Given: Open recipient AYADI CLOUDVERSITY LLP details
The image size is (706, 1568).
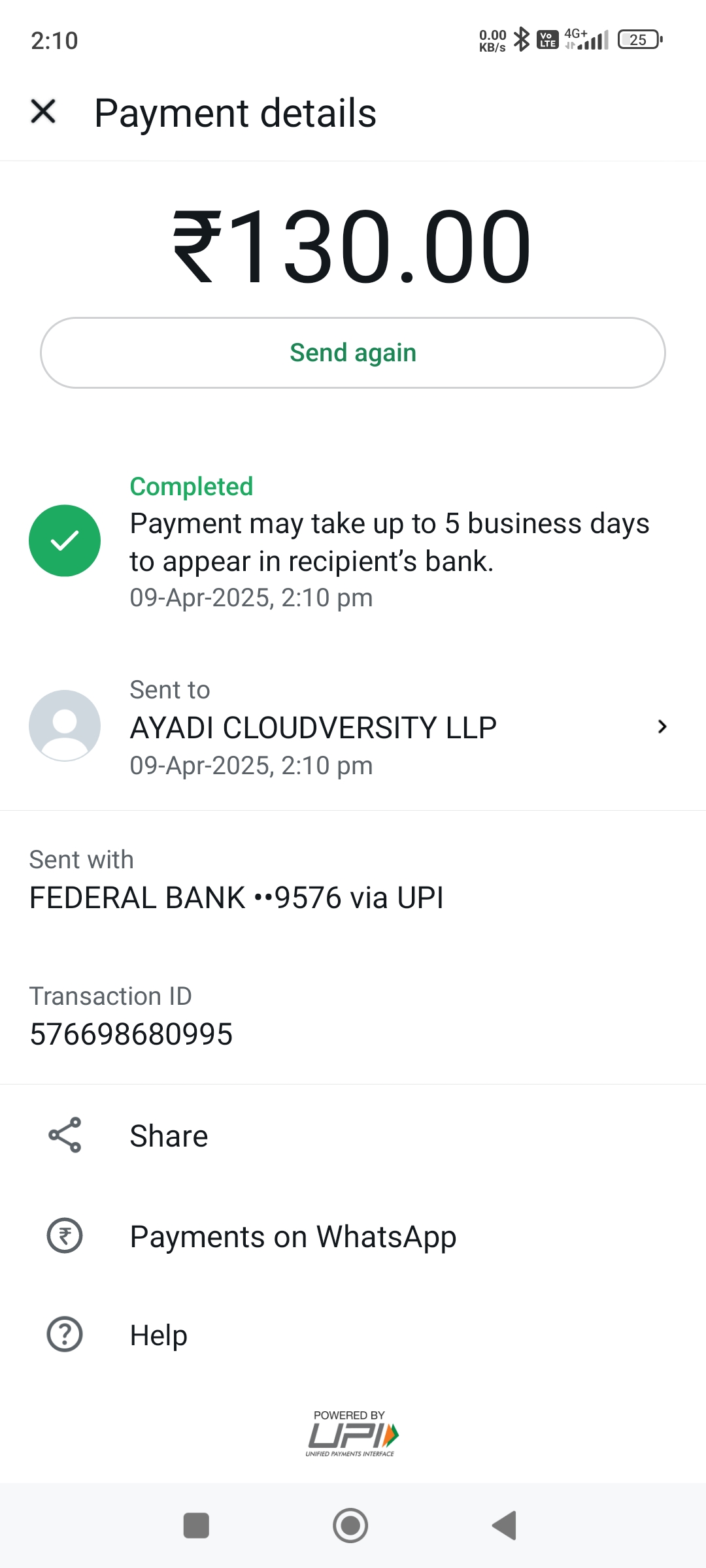Looking at the screenshot, I should [x=353, y=727].
